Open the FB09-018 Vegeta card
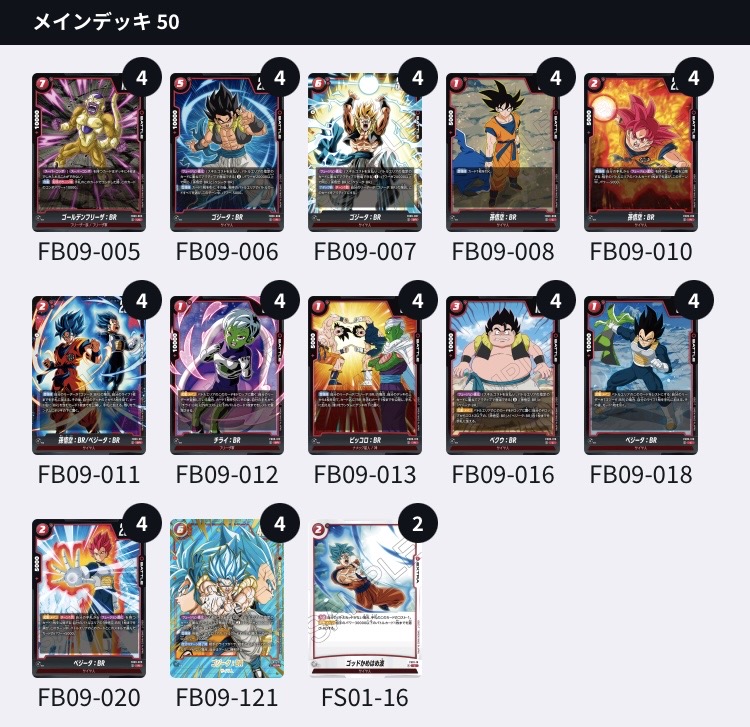 point(641,375)
